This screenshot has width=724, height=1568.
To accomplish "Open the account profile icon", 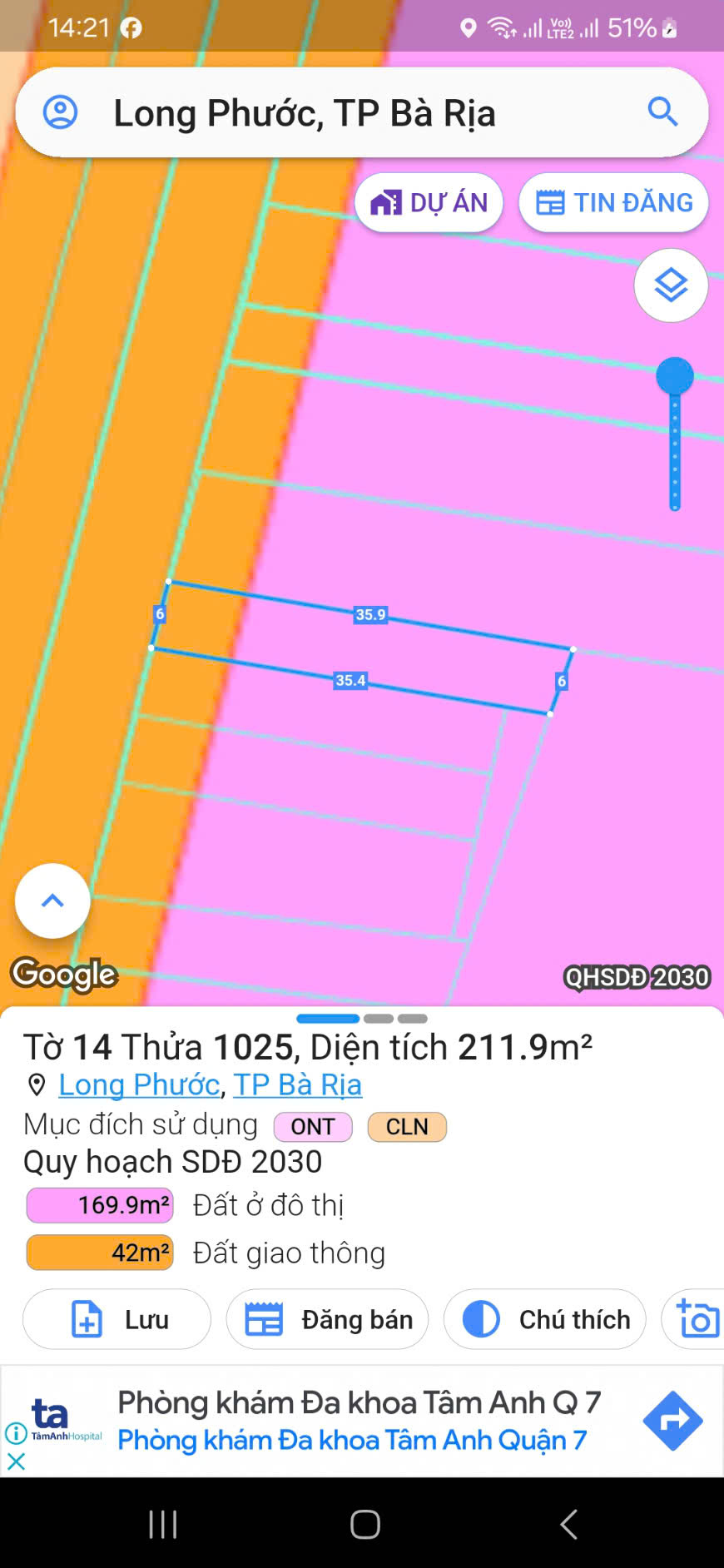I will pyautogui.click(x=60, y=112).
